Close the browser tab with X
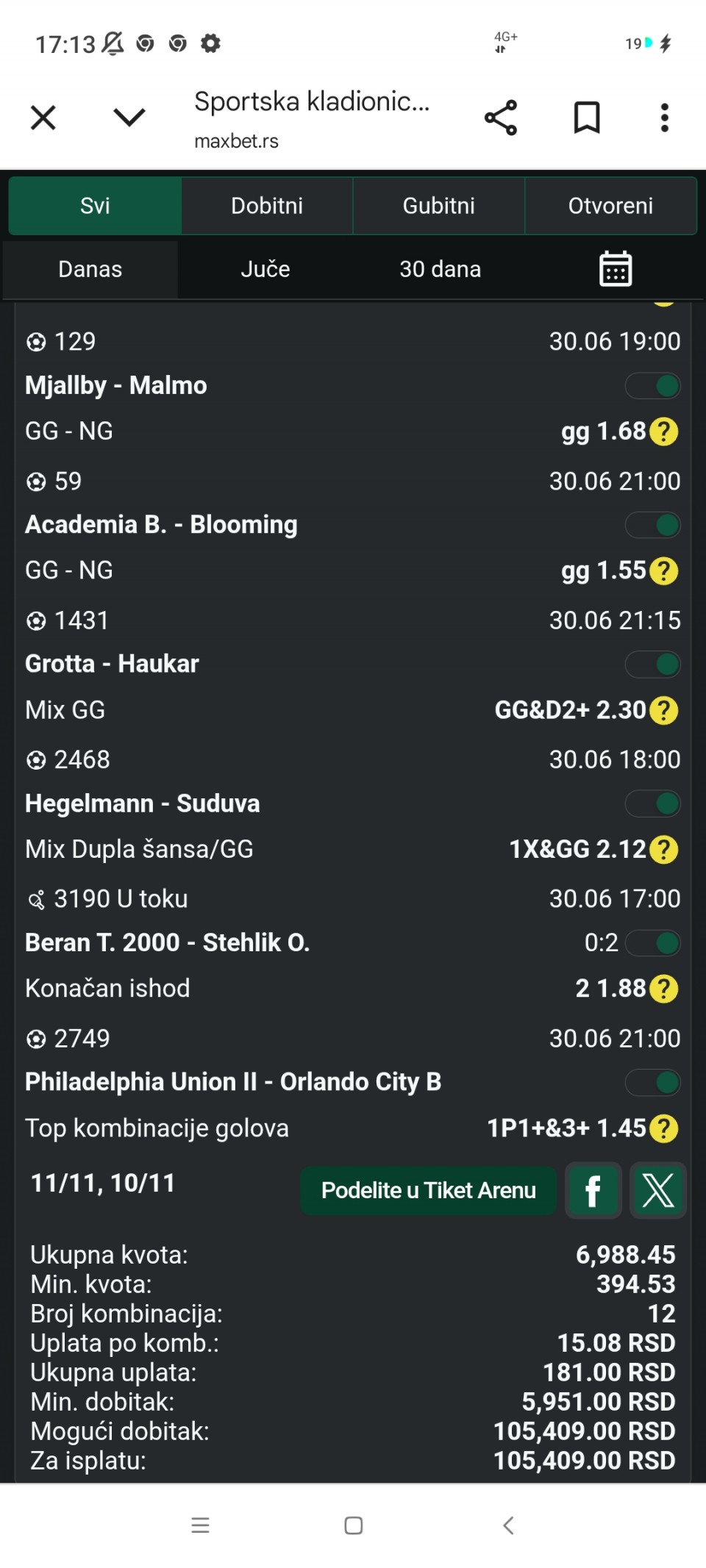The width and height of the screenshot is (706, 1568). click(43, 117)
